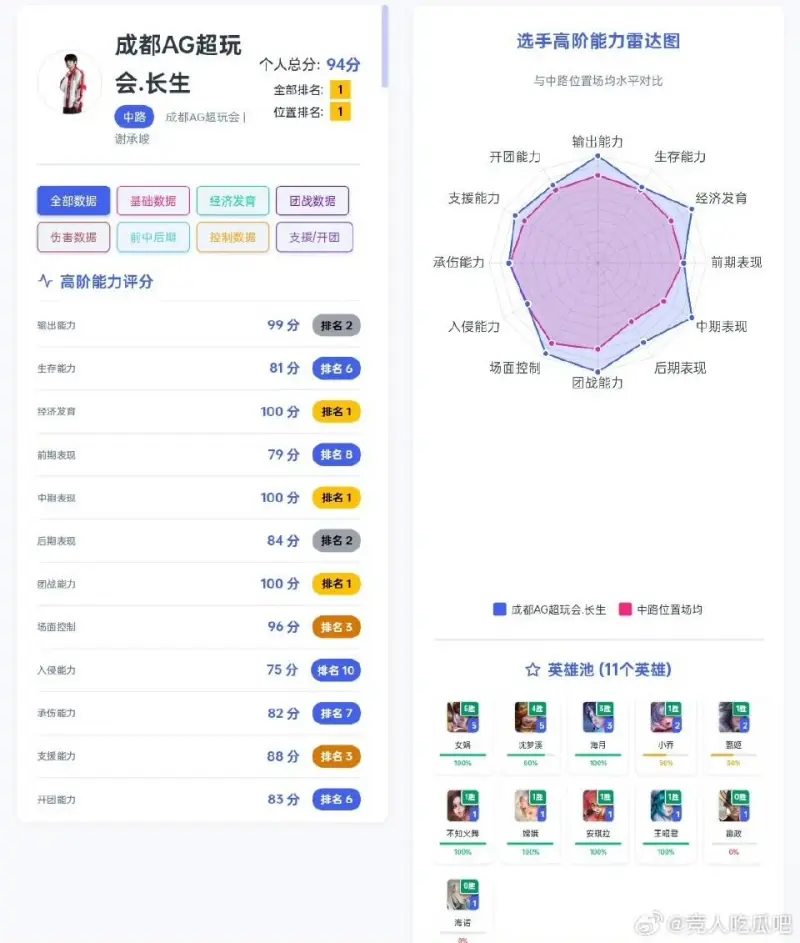
Task: Tap the 支援/开团 filter
Action: click(x=314, y=237)
